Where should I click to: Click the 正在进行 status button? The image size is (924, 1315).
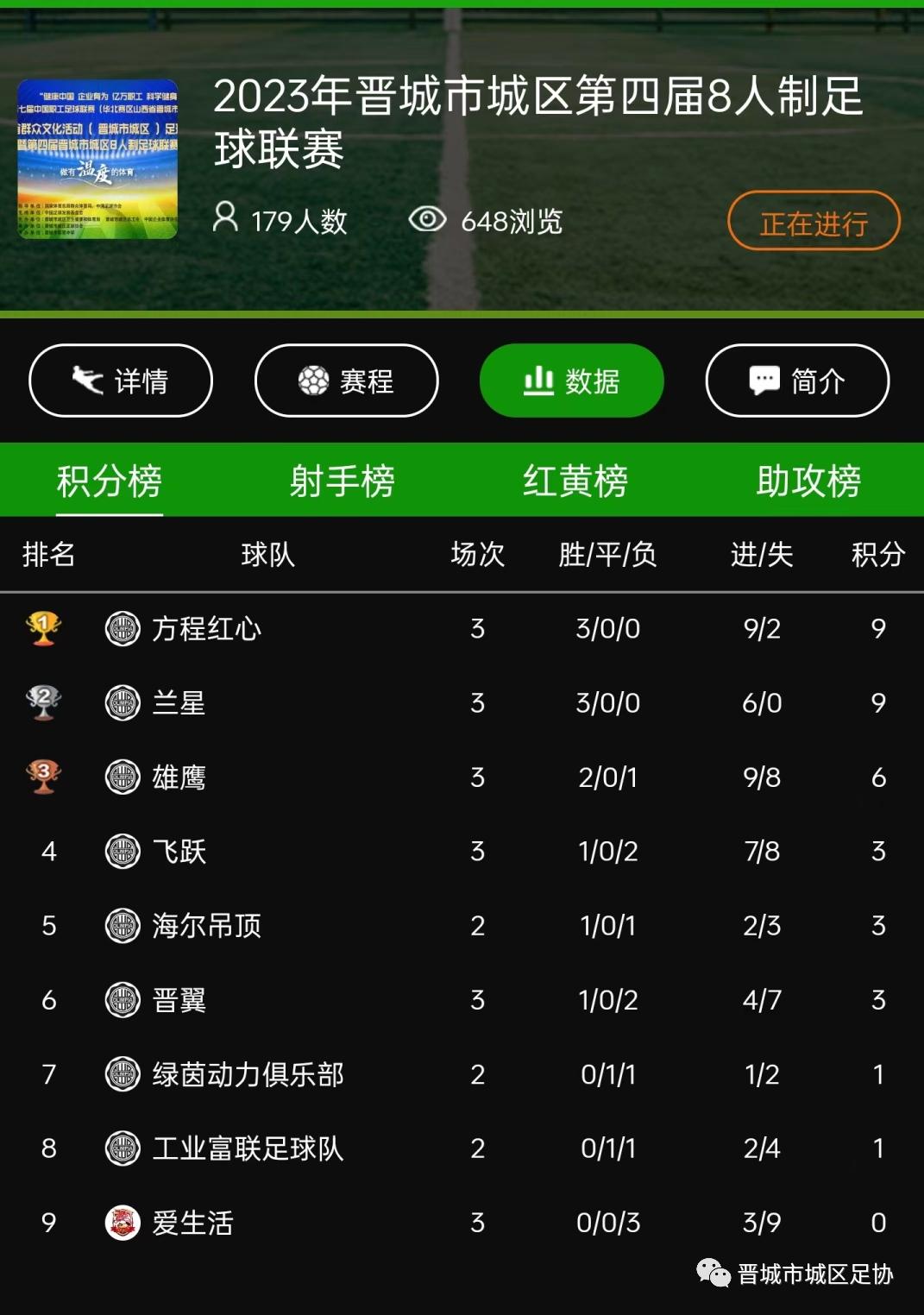pos(812,221)
